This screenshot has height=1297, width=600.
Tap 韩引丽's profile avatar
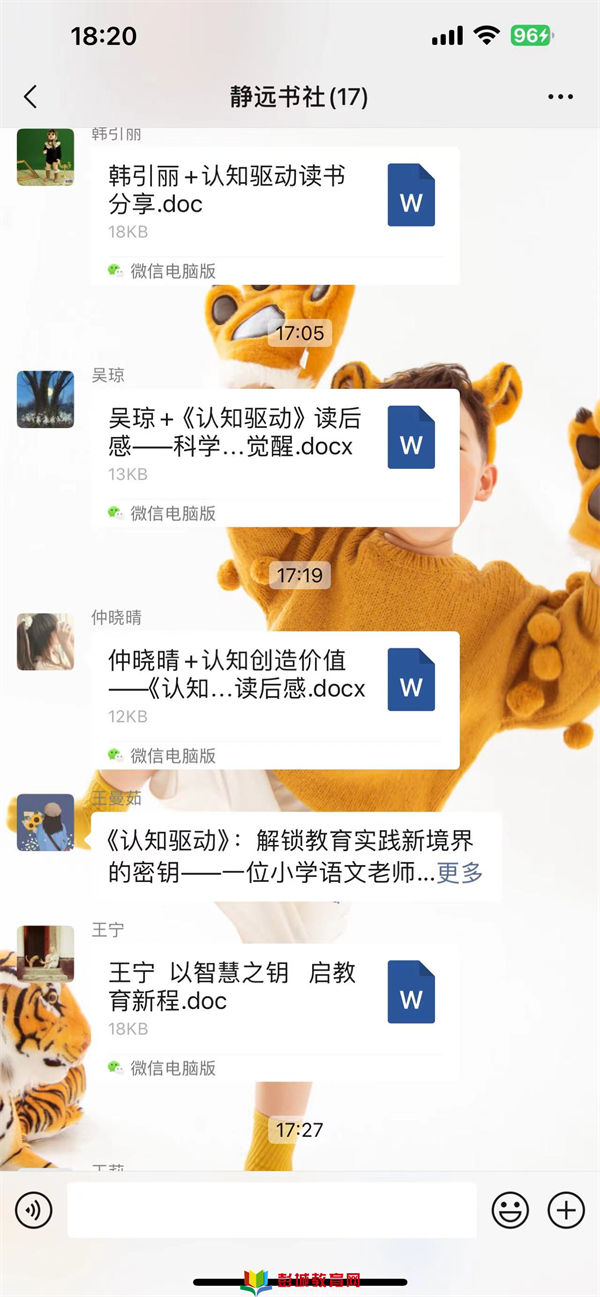(45, 157)
